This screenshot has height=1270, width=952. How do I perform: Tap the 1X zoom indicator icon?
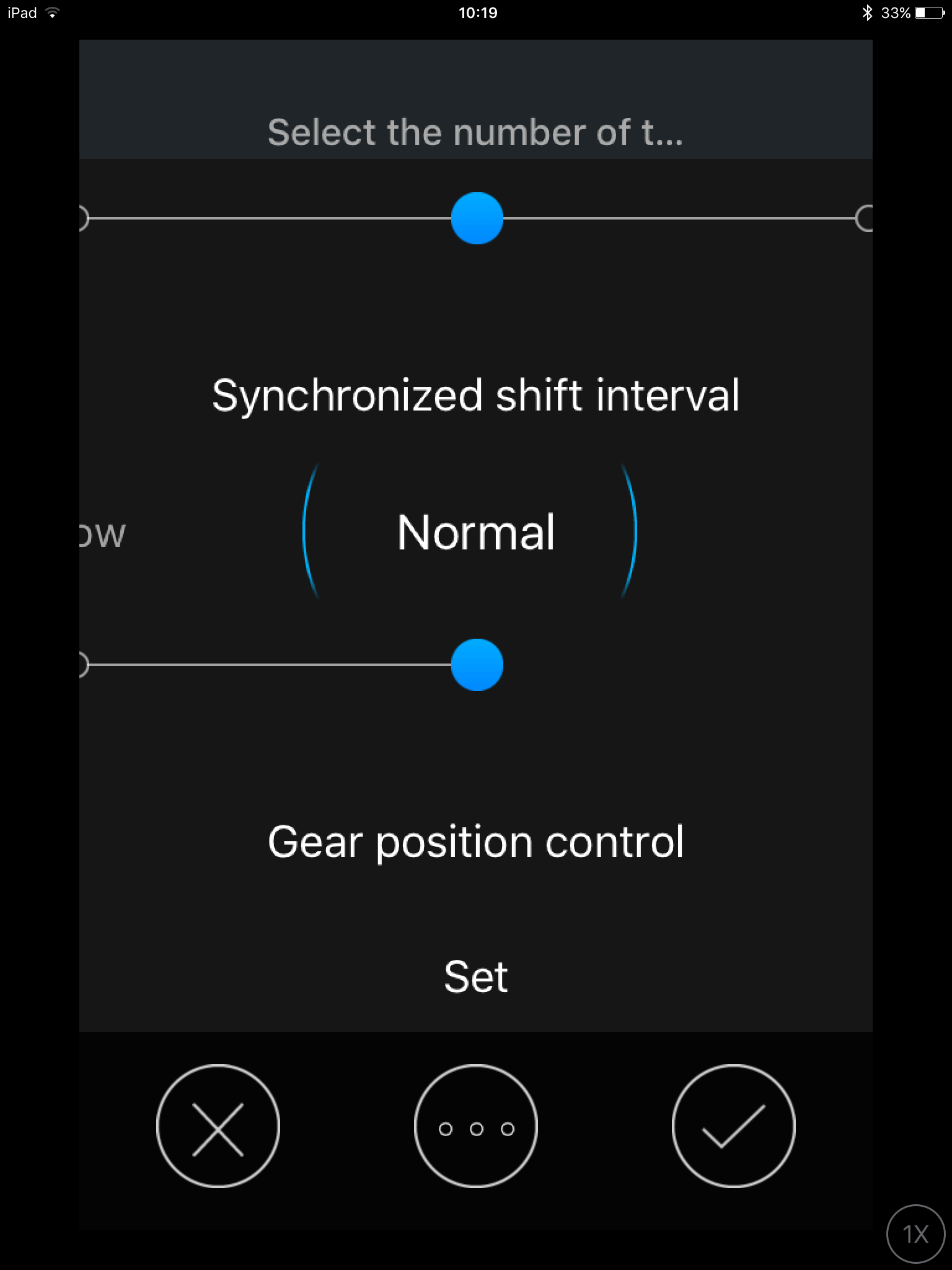(x=915, y=1233)
